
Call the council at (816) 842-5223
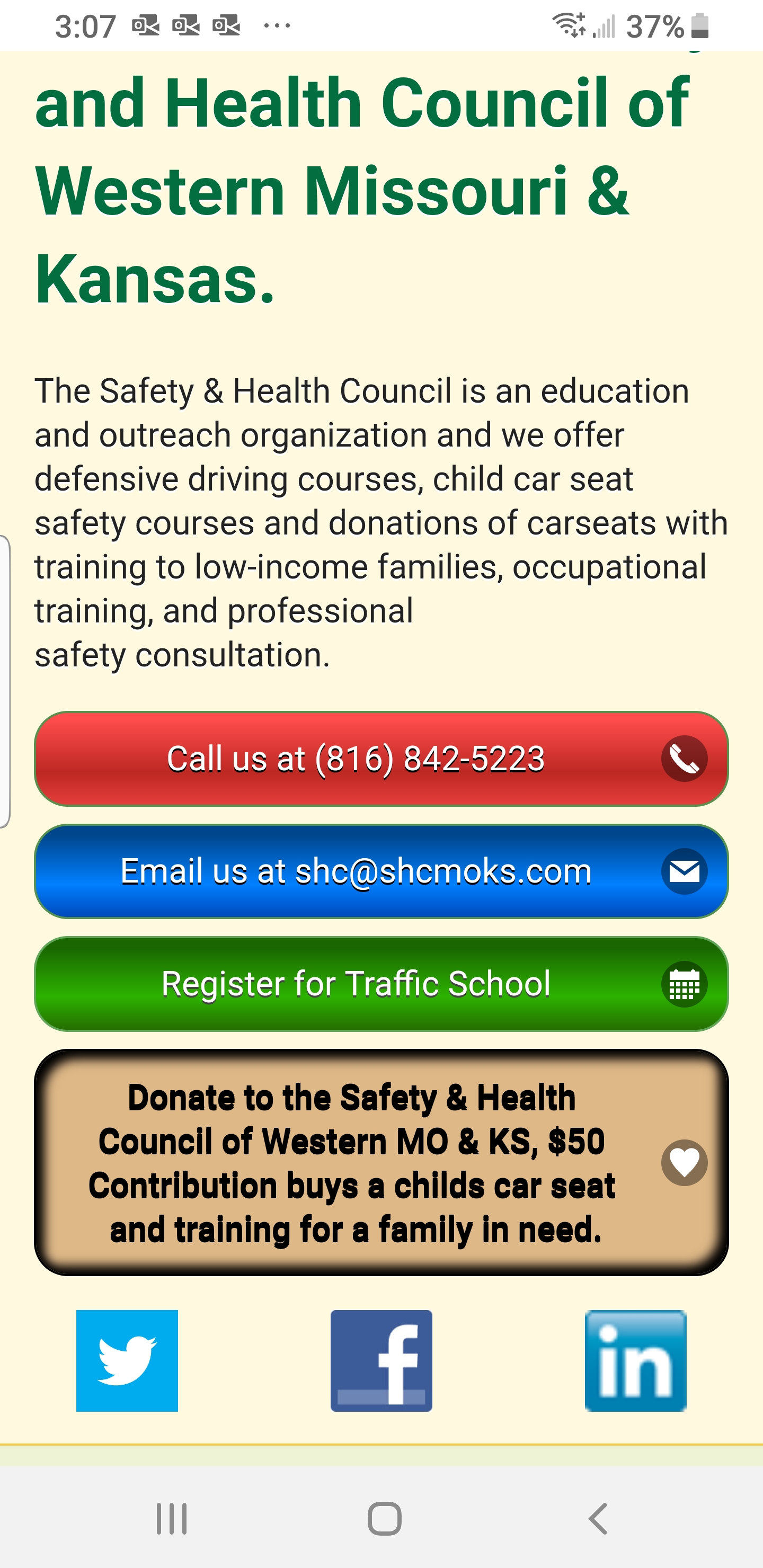click(x=381, y=759)
